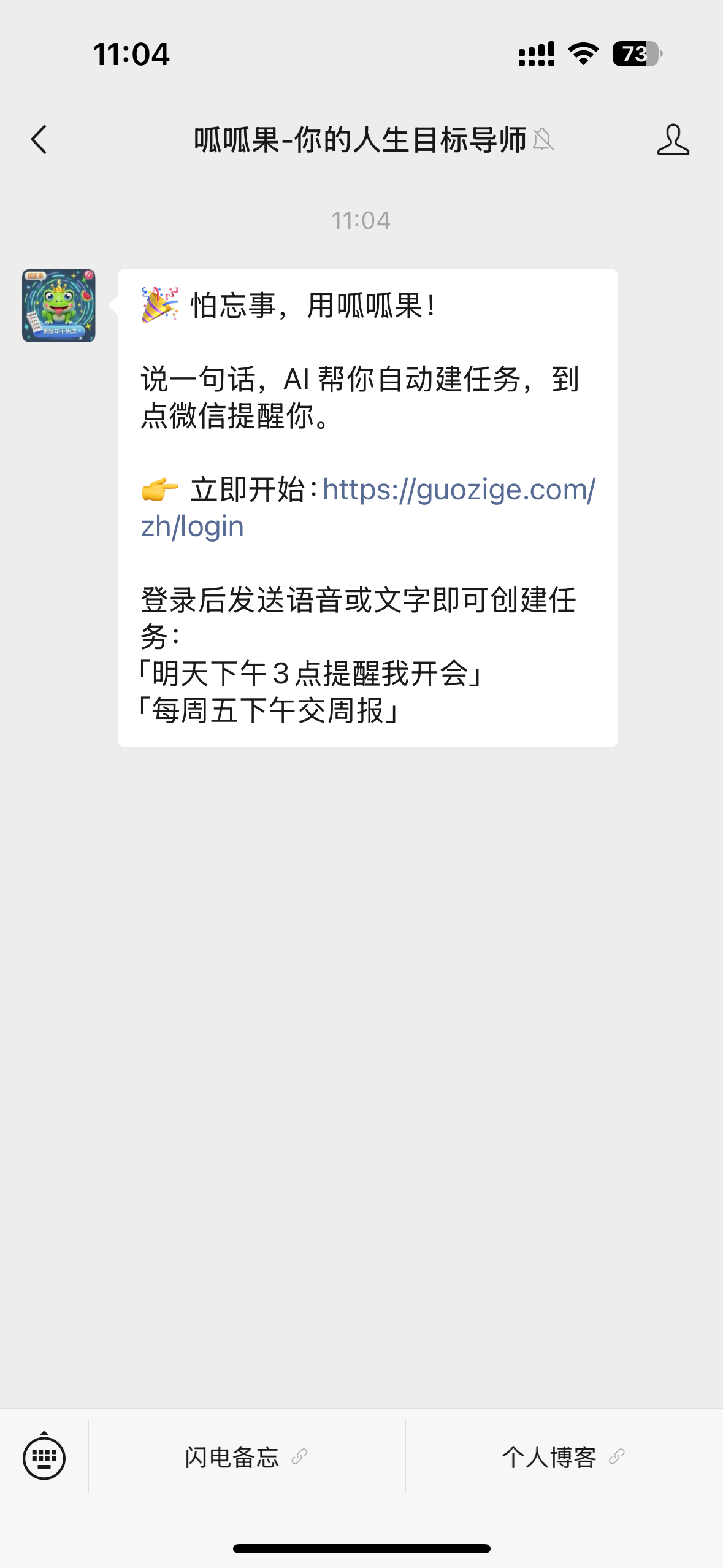The image size is (723, 1568).
Task: Open the guozige.com login link
Action: (x=457, y=490)
